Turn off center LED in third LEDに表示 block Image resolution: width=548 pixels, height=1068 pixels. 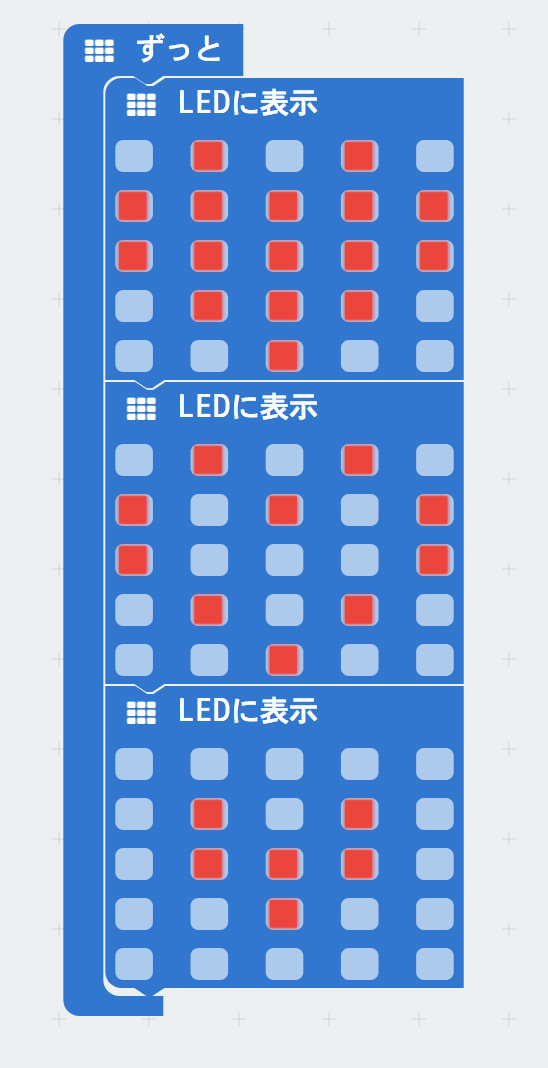[x=285, y=864]
